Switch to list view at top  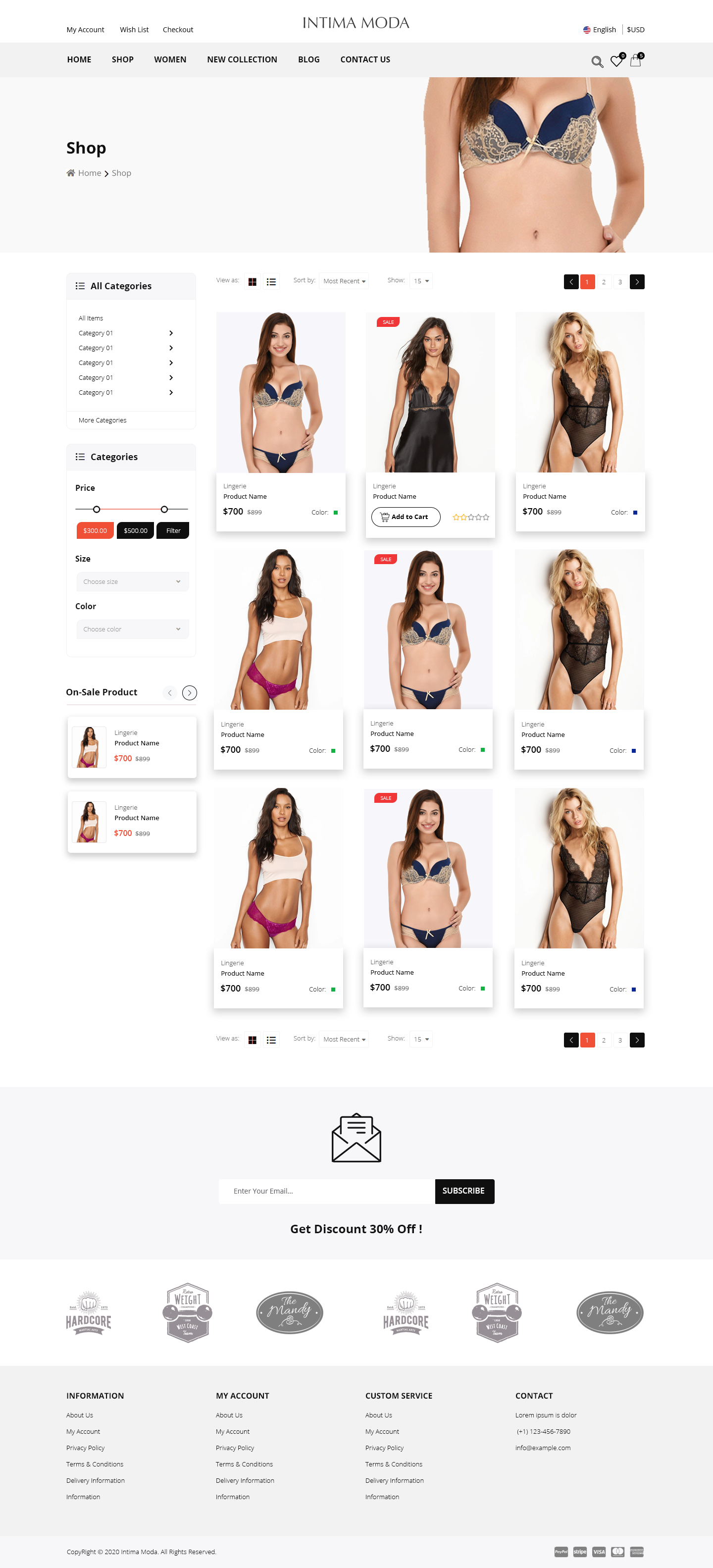(271, 282)
